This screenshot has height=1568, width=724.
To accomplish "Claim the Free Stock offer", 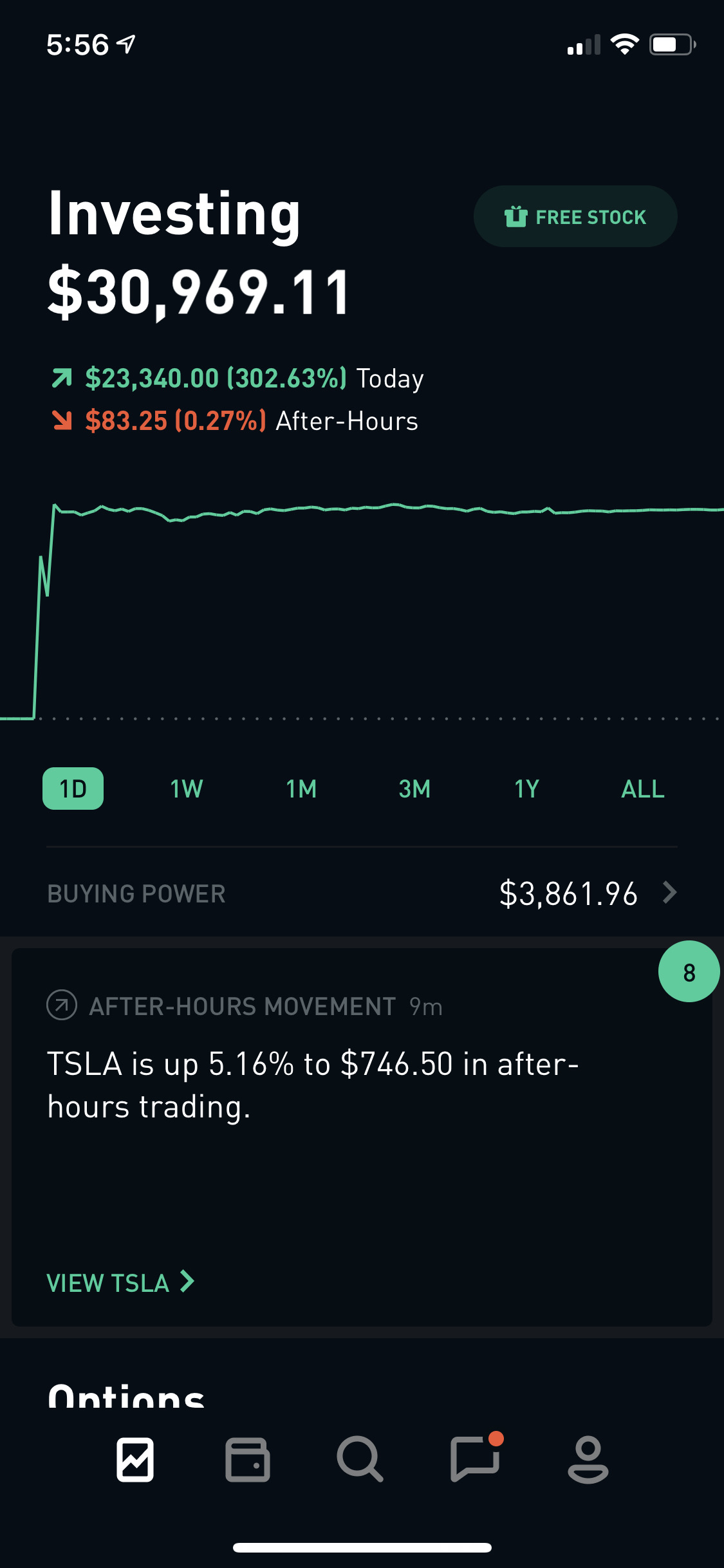I will [x=575, y=217].
